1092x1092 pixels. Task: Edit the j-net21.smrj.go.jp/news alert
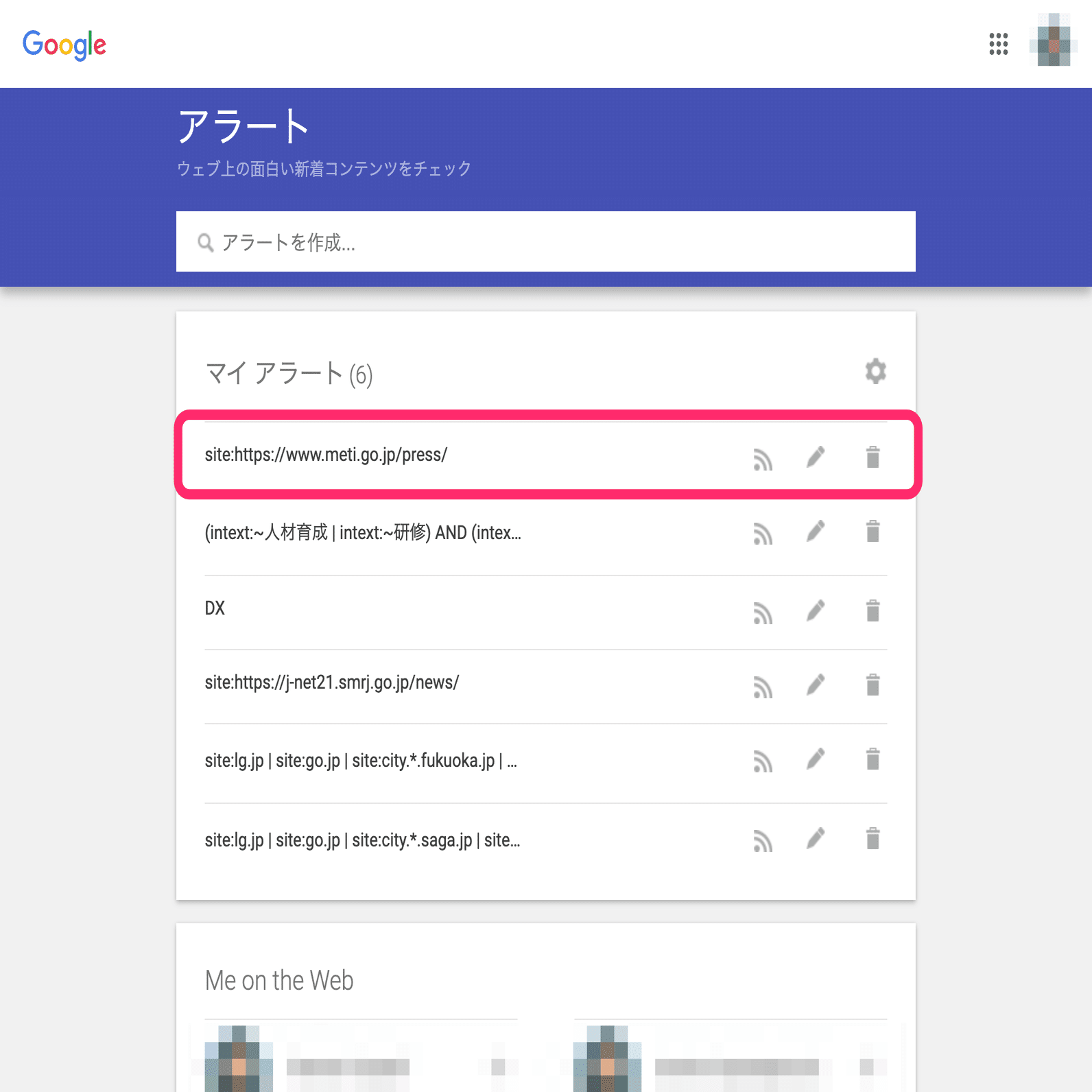coord(816,685)
